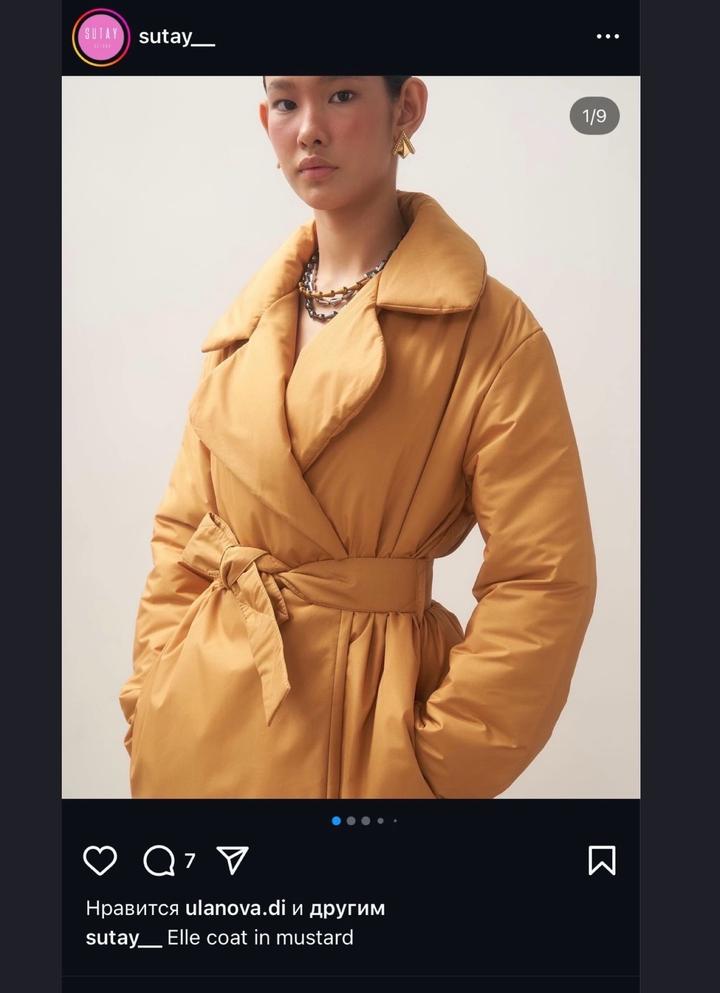
Task: Like the Elle coat post
Action: (100, 860)
